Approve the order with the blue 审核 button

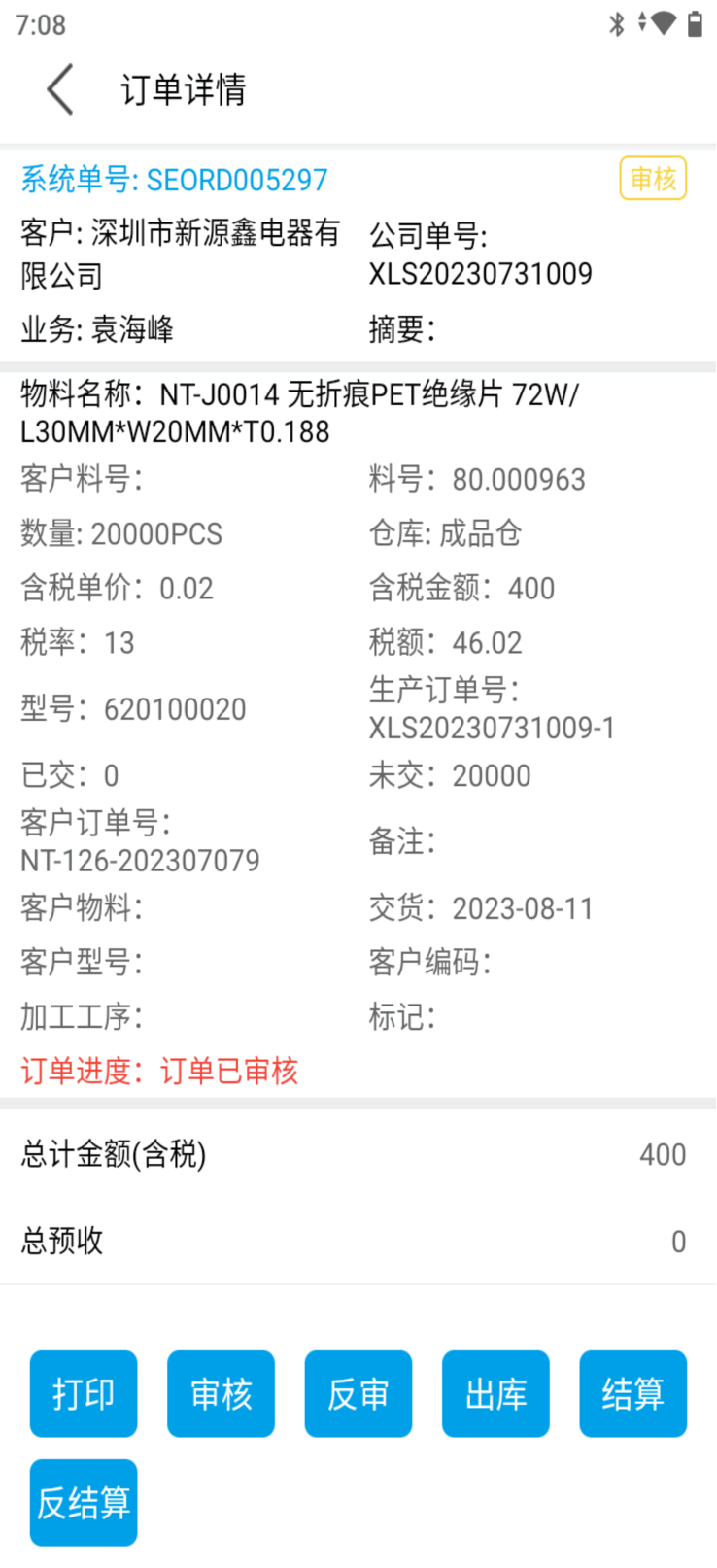click(221, 1394)
